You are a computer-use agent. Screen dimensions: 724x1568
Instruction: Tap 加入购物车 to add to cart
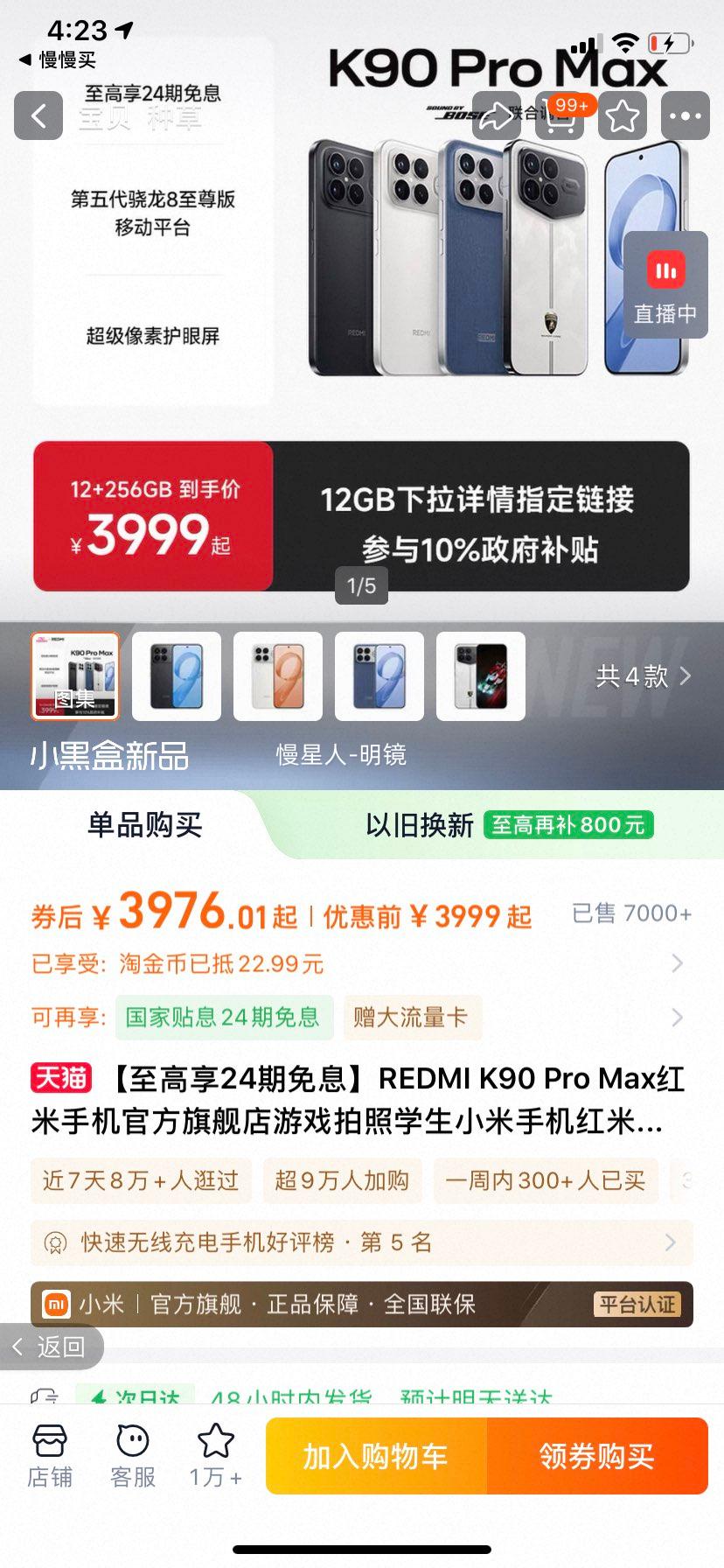pos(374,1455)
